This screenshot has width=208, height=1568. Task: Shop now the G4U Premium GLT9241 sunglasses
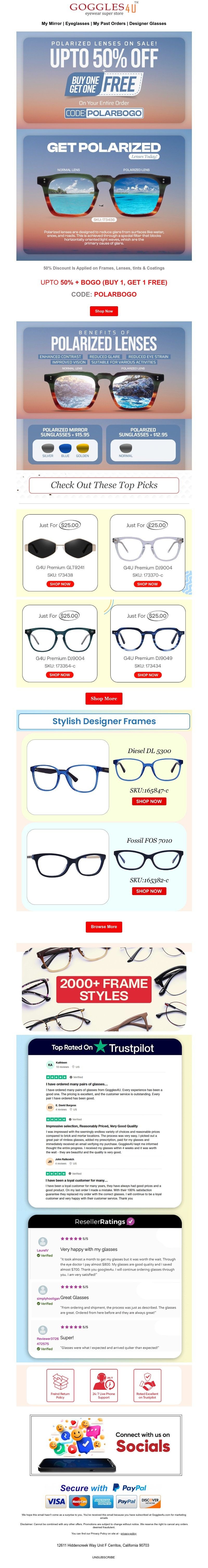click(60, 584)
